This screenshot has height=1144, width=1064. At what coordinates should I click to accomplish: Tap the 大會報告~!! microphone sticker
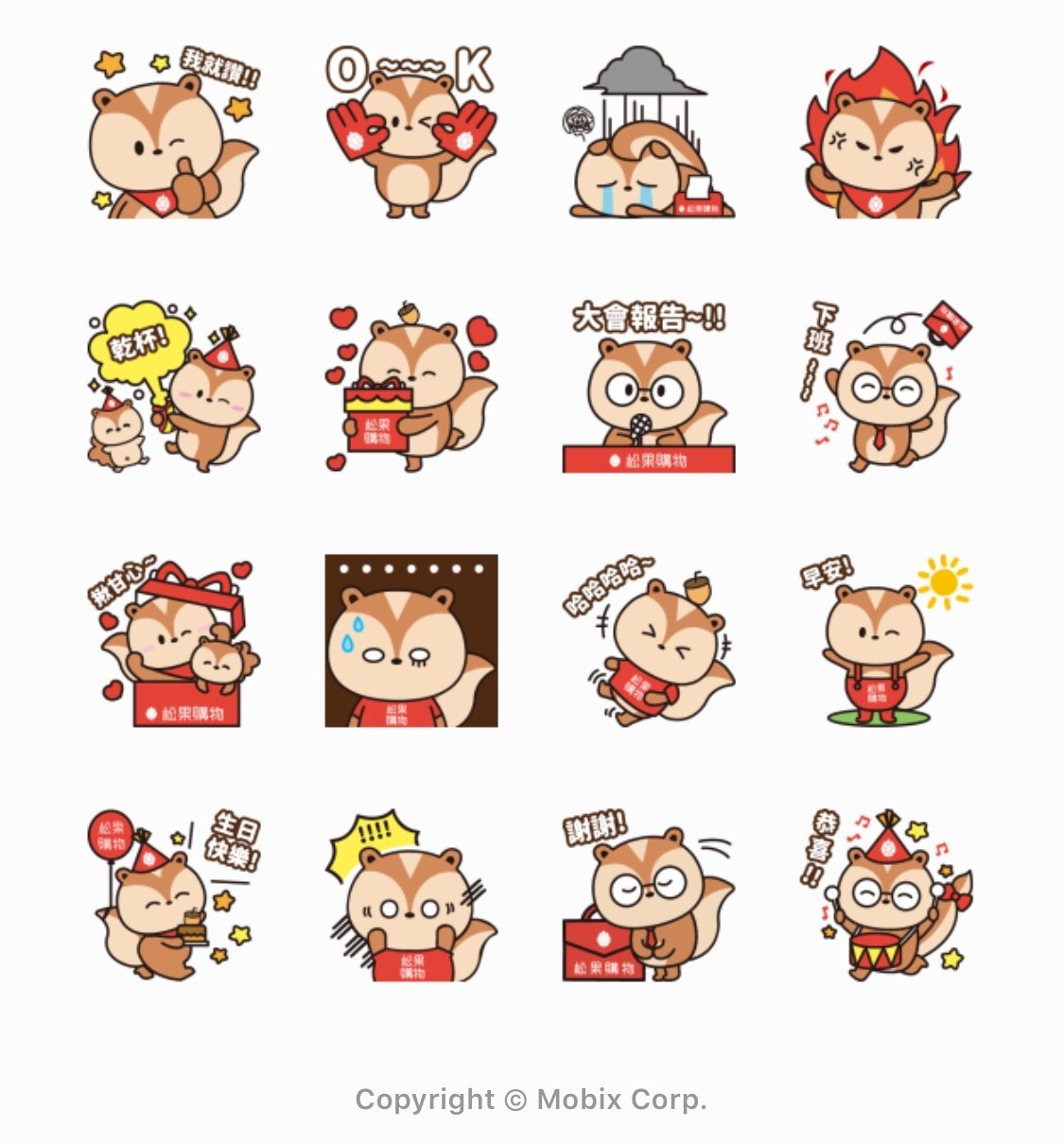point(649,387)
